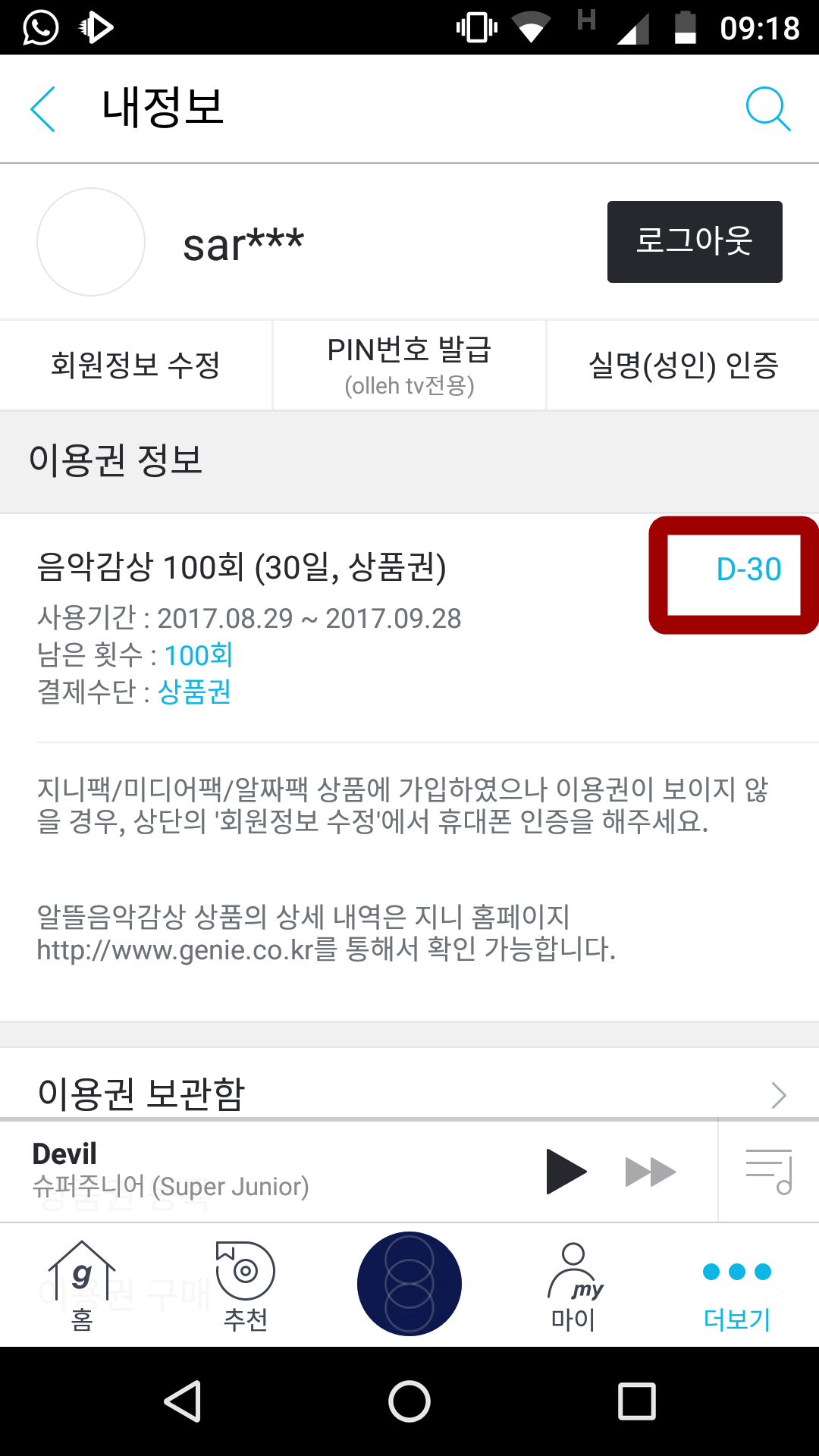Switch to the 홈 tab
819x1456 pixels.
[x=82, y=1285]
